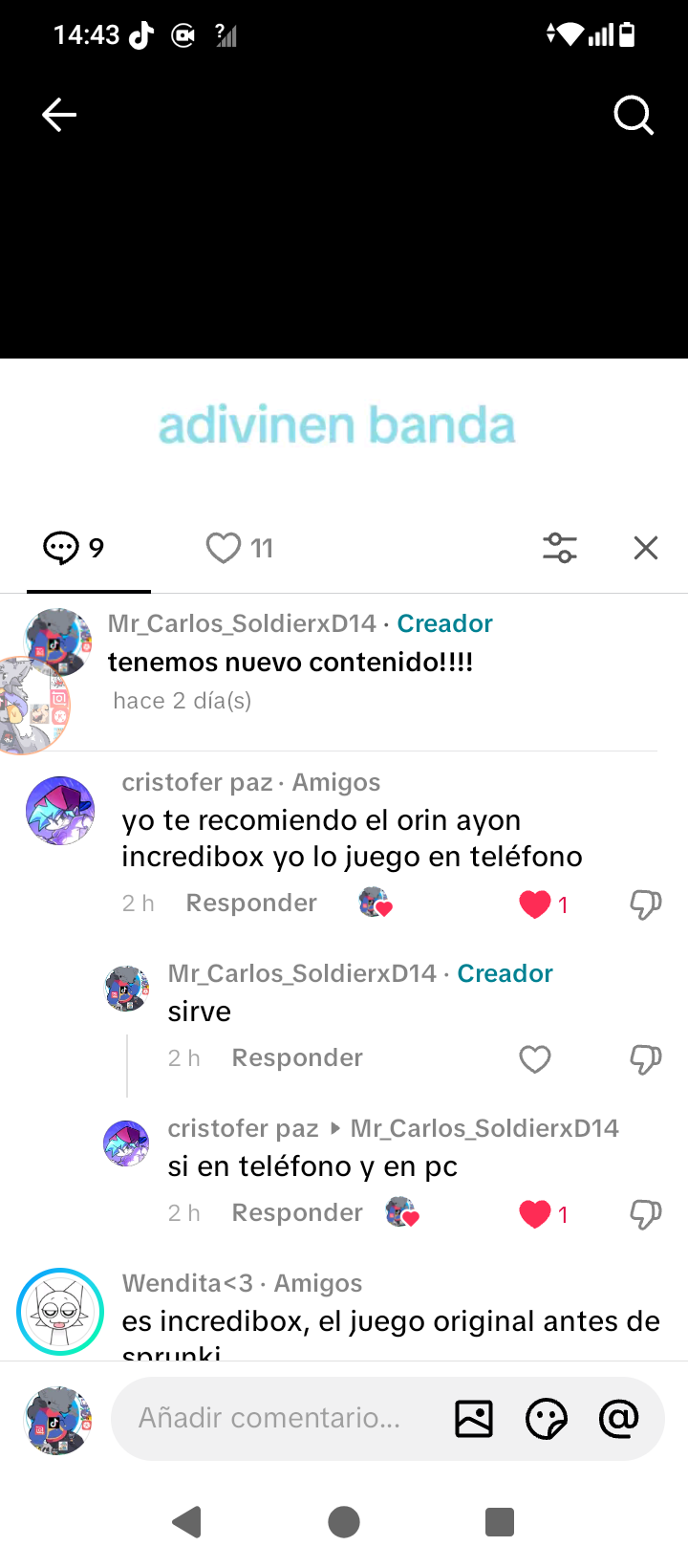The height and width of the screenshot is (1568, 688).
Task: Open comment filter and sort options
Action: [x=559, y=547]
